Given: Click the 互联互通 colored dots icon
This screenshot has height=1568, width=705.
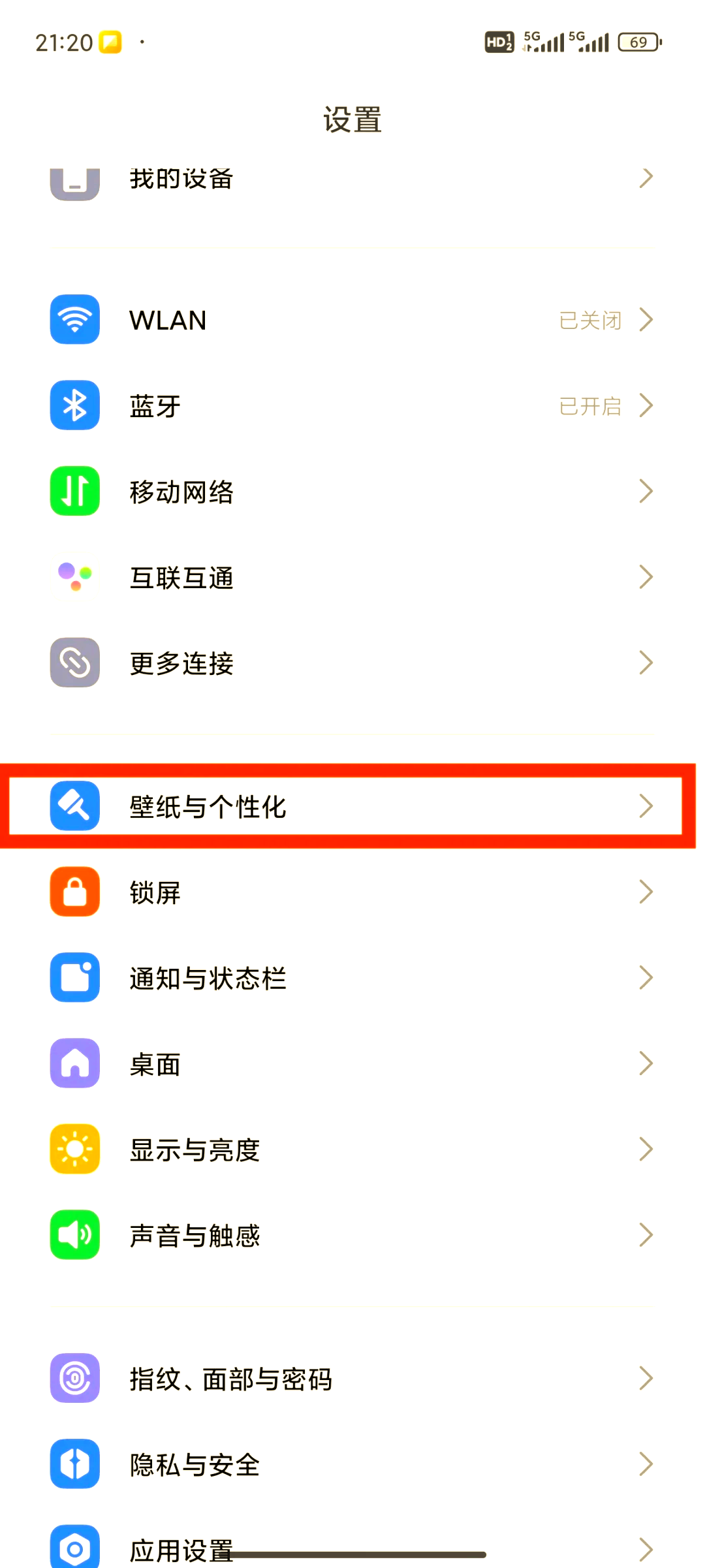Looking at the screenshot, I should (74, 577).
